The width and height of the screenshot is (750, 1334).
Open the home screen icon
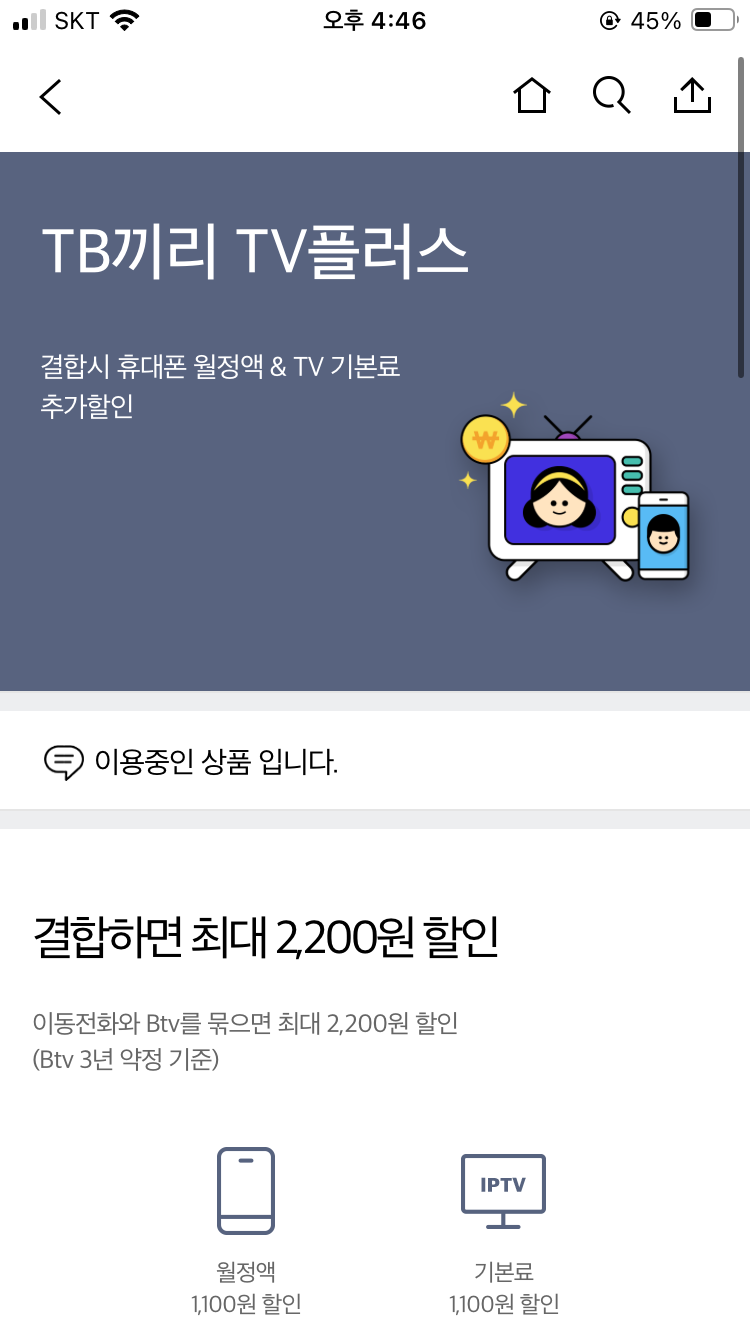[x=532, y=96]
